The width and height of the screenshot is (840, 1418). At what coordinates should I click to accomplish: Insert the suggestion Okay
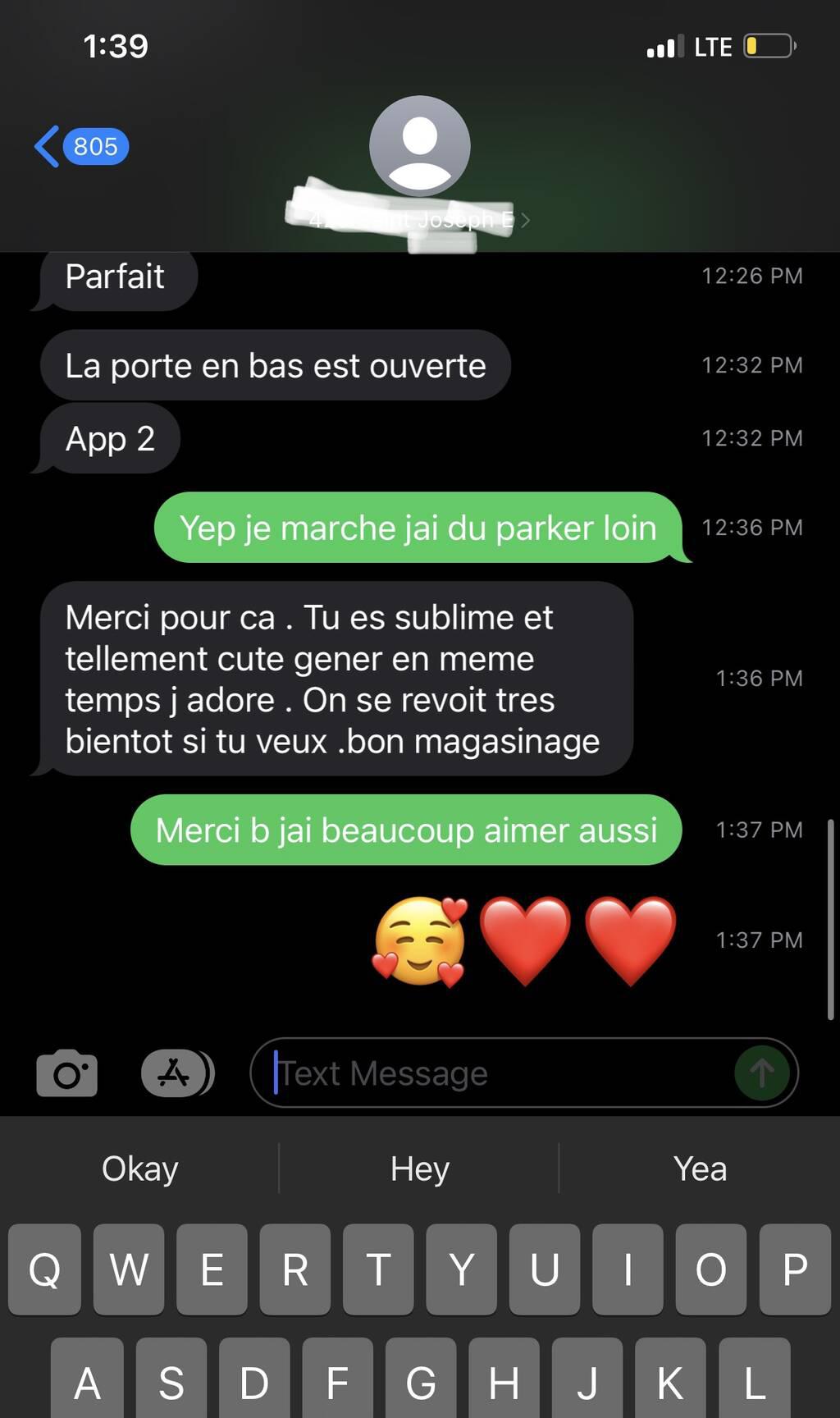tap(139, 1169)
